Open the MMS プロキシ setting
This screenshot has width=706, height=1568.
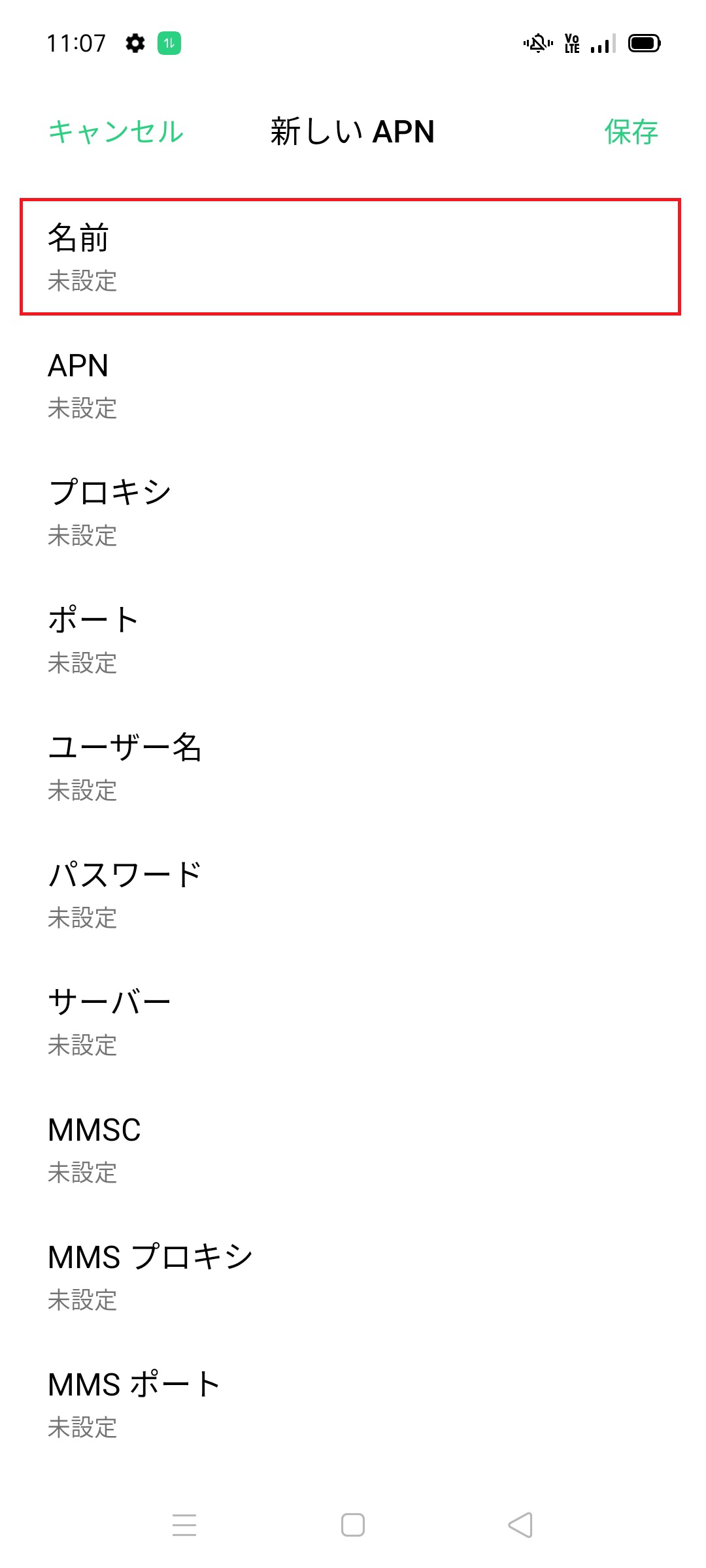pyautogui.click(x=350, y=1277)
